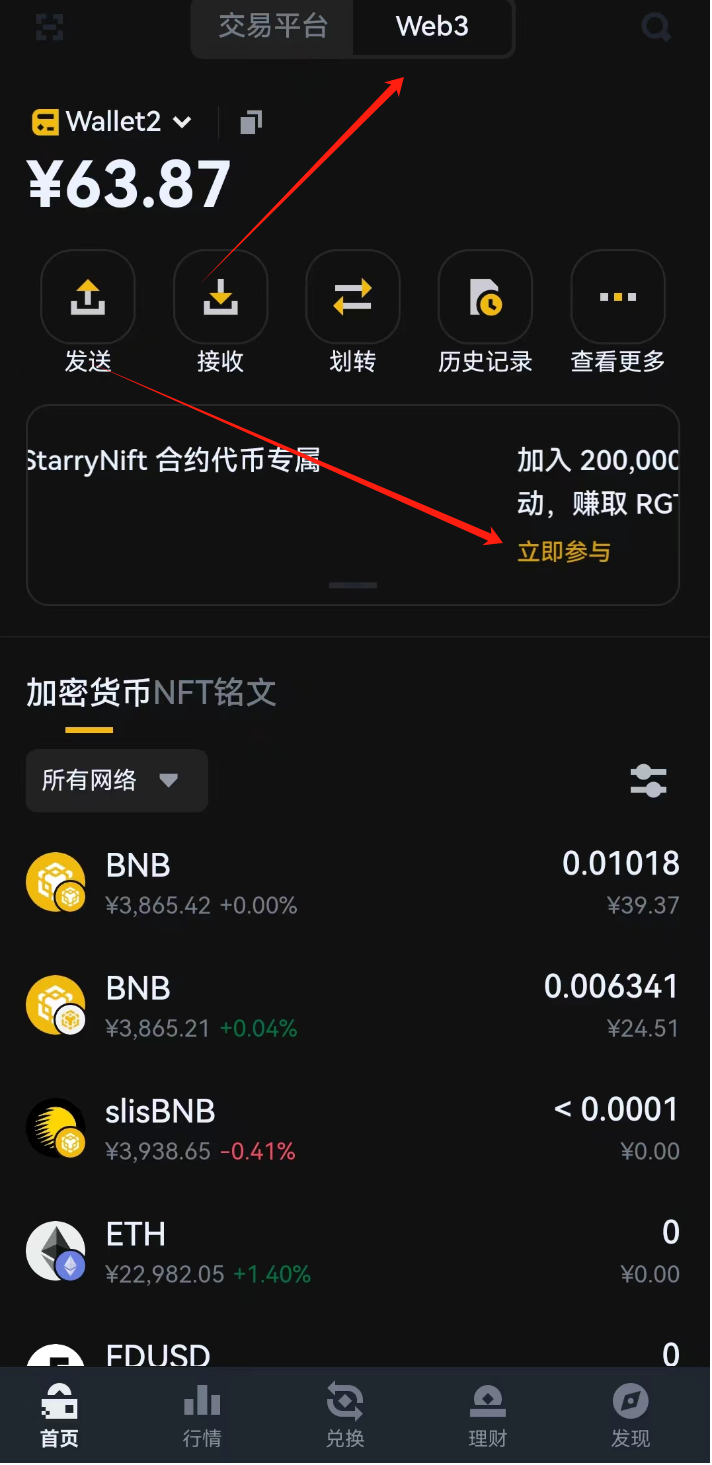The height and width of the screenshot is (1465, 712).
Task: Open the slisBNB token row
Action: (x=353, y=1129)
